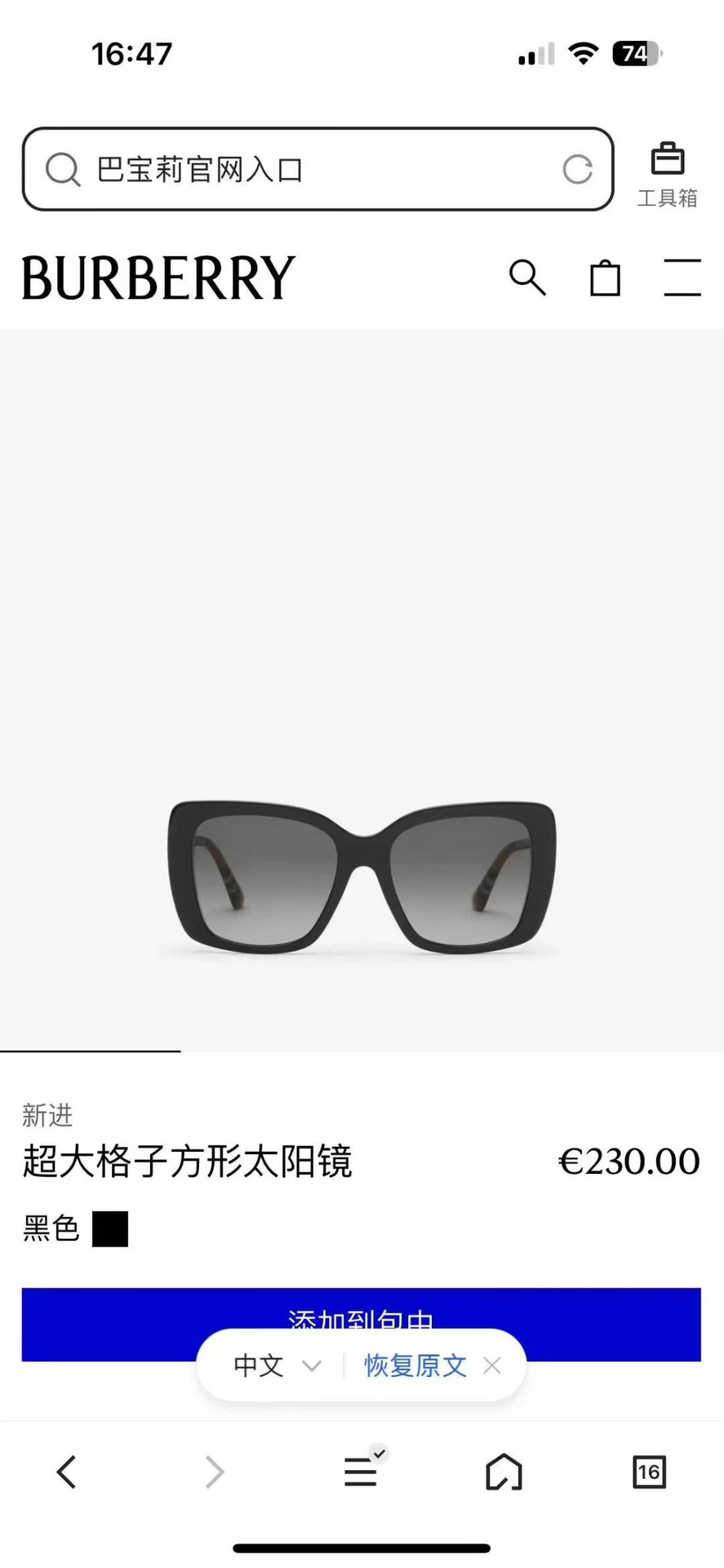Image resolution: width=724 pixels, height=1568 pixels.
Task: Open the Burberry search magnifier icon
Action: [529, 278]
